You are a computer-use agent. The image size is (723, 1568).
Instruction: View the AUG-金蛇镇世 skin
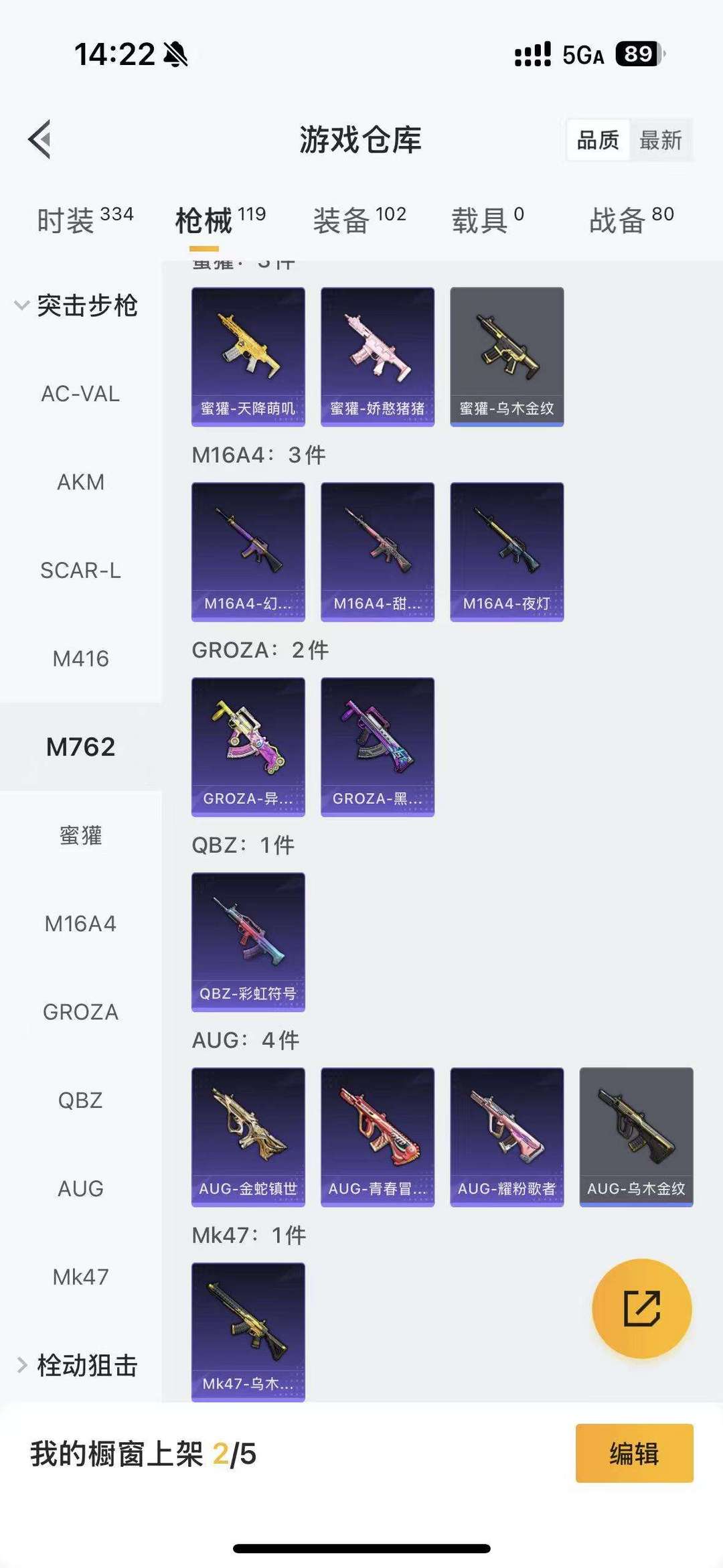point(248,1137)
